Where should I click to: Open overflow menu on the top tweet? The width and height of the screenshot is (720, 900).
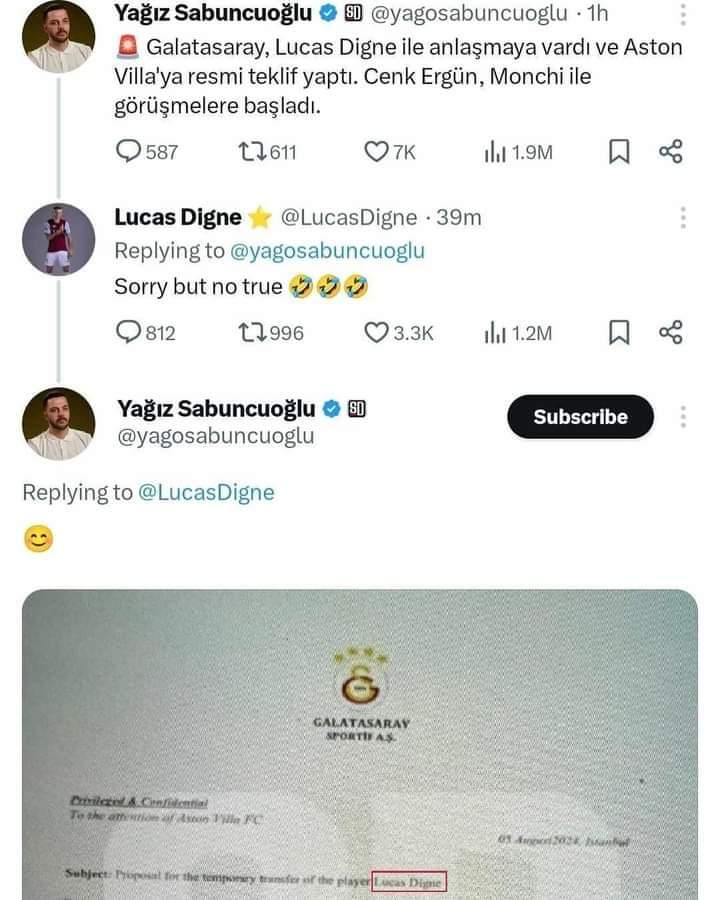coord(683,15)
